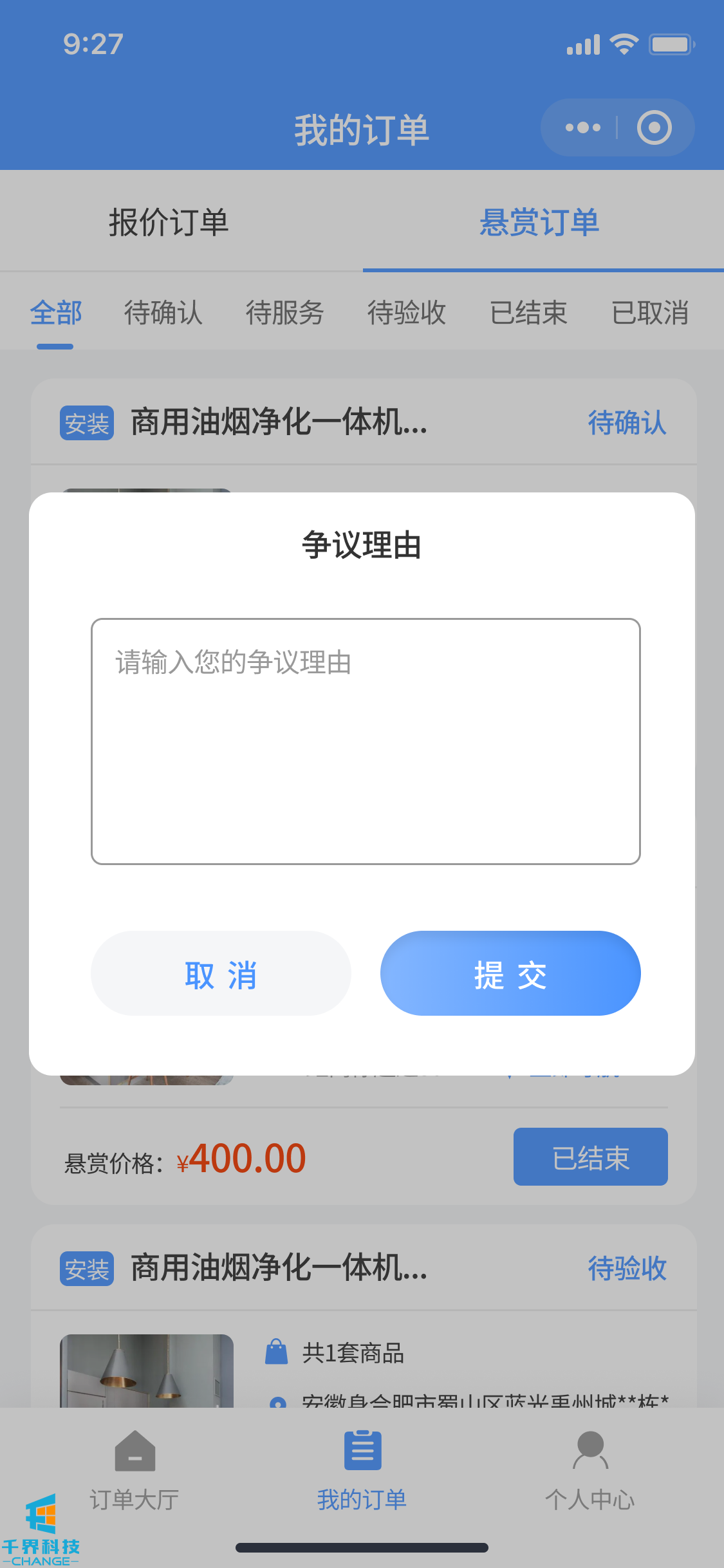Tap the 已结束 button on 400.00 order
The width and height of the screenshot is (724, 1568).
[590, 1157]
